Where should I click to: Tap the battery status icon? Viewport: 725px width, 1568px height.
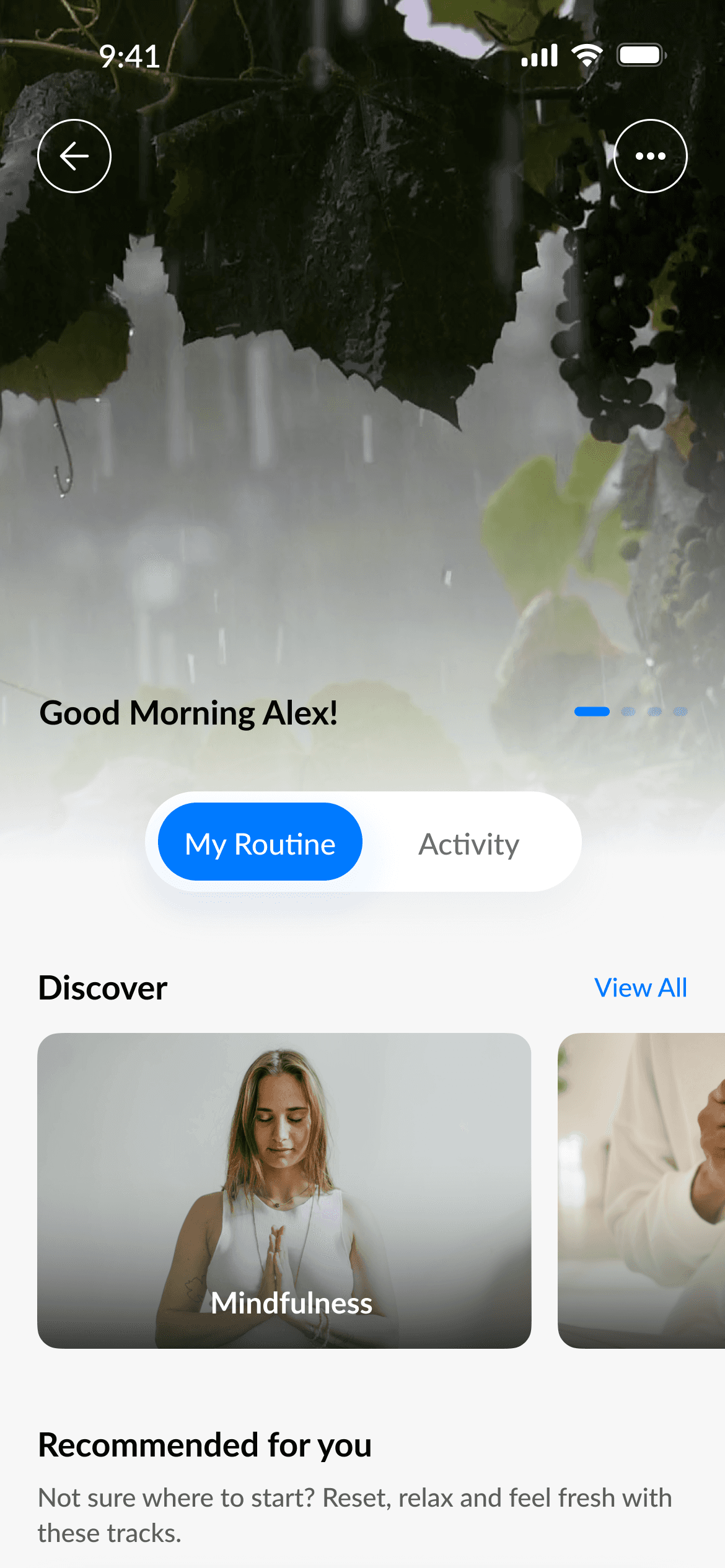(x=640, y=54)
